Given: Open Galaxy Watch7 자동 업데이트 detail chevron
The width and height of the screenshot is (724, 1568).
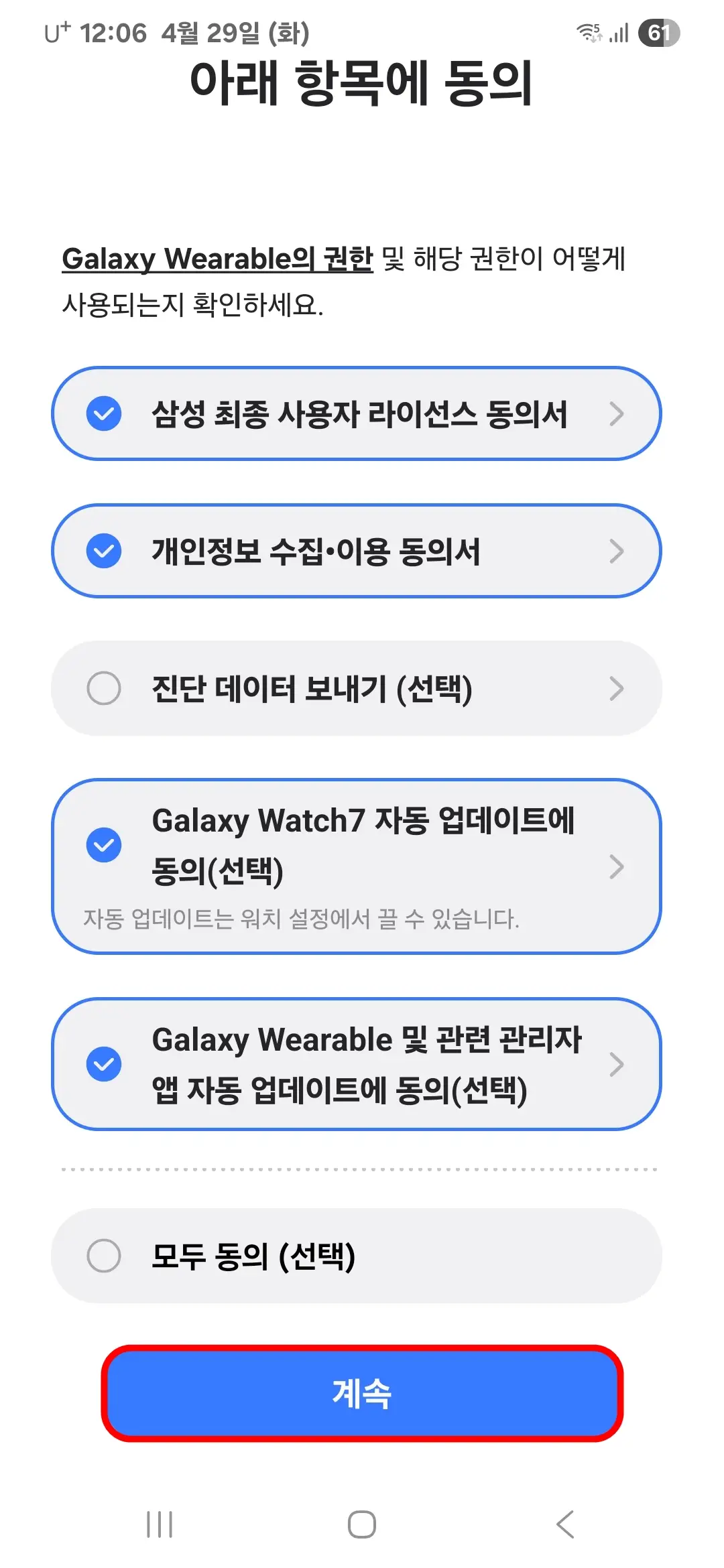Looking at the screenshot, I should (x=617, y=867).
